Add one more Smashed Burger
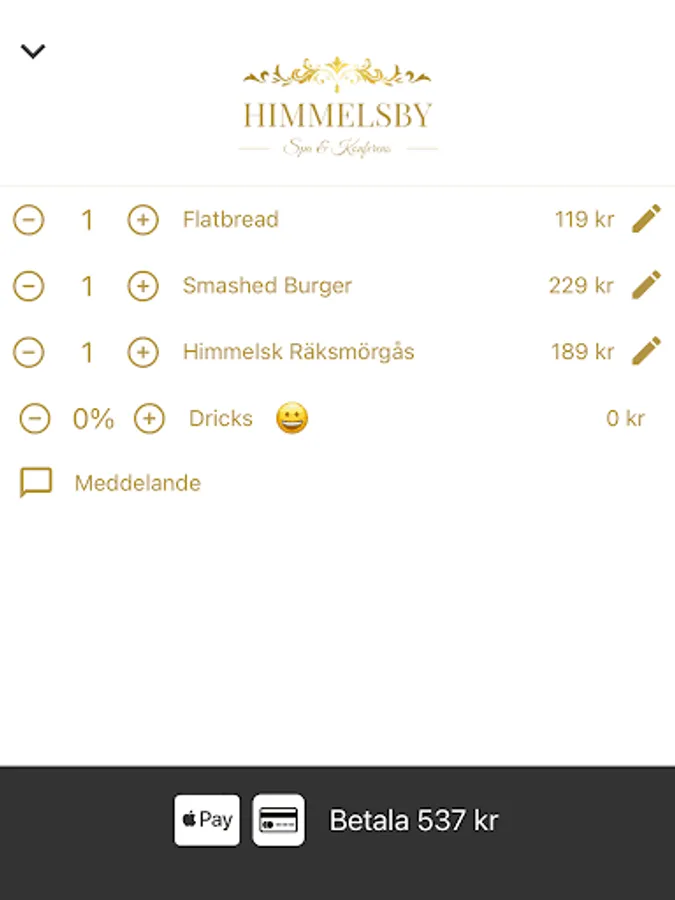This screenshot has height=900, width=675. 143,286
